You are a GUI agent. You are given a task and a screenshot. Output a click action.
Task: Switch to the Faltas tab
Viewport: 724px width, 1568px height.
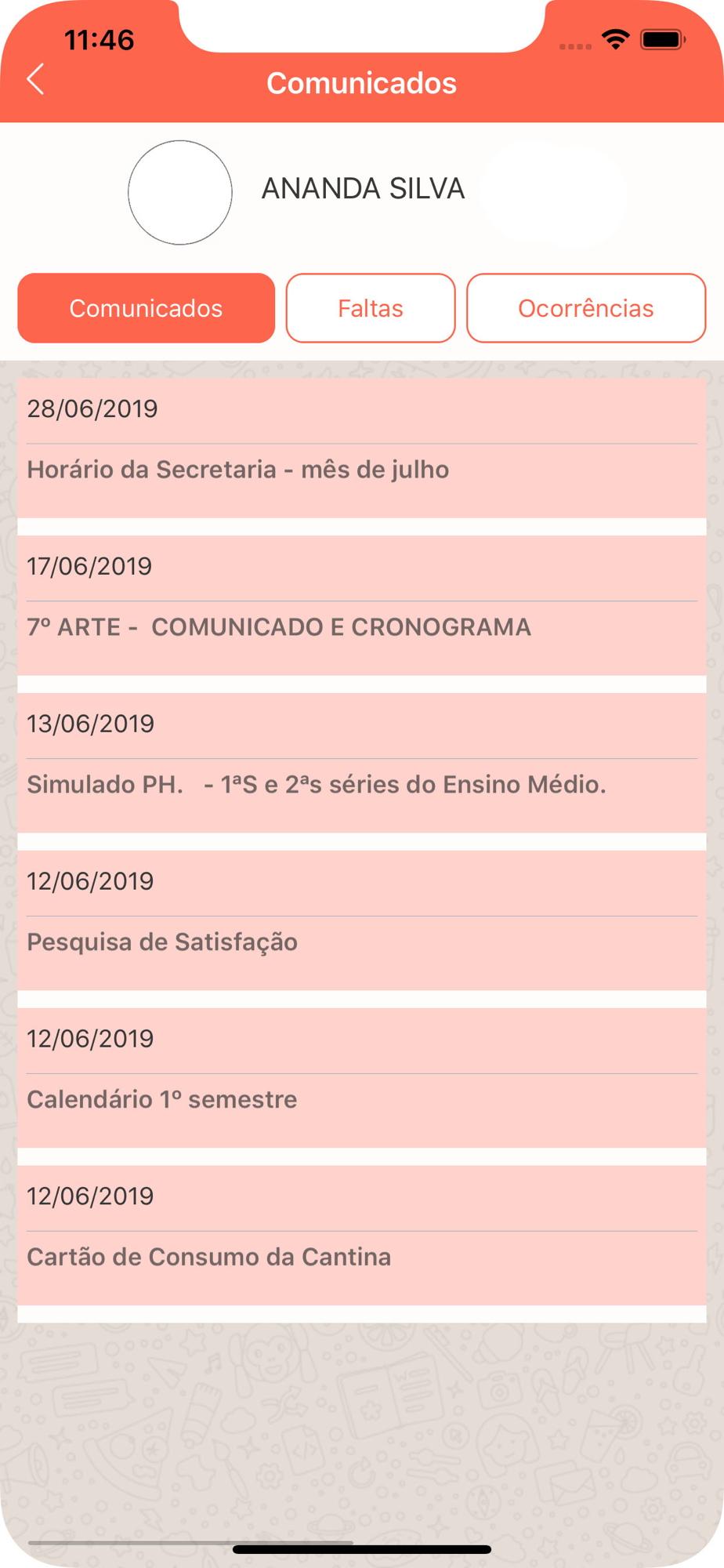pos(370,308)
